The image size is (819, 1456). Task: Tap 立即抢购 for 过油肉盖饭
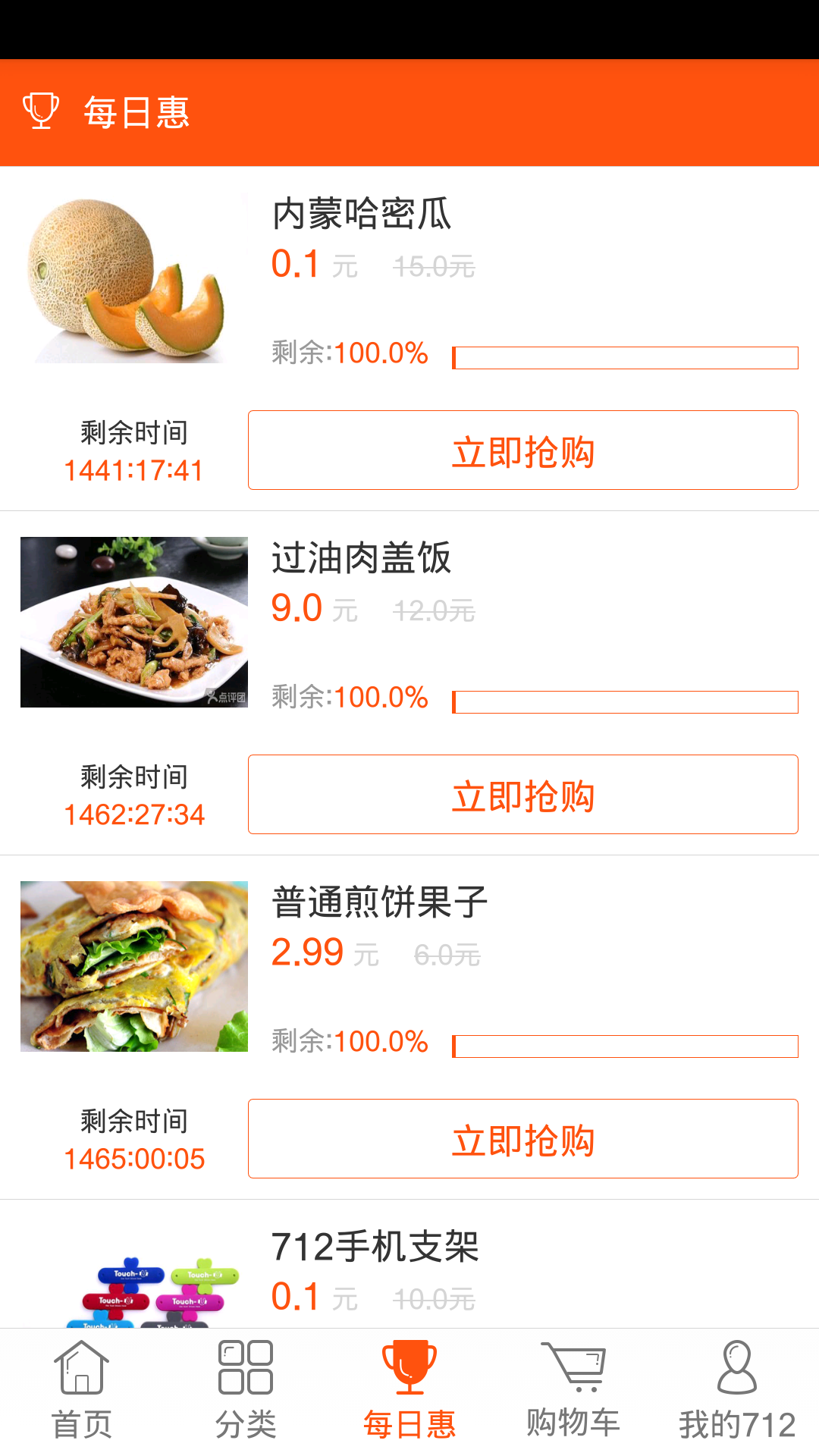(522, 795)
